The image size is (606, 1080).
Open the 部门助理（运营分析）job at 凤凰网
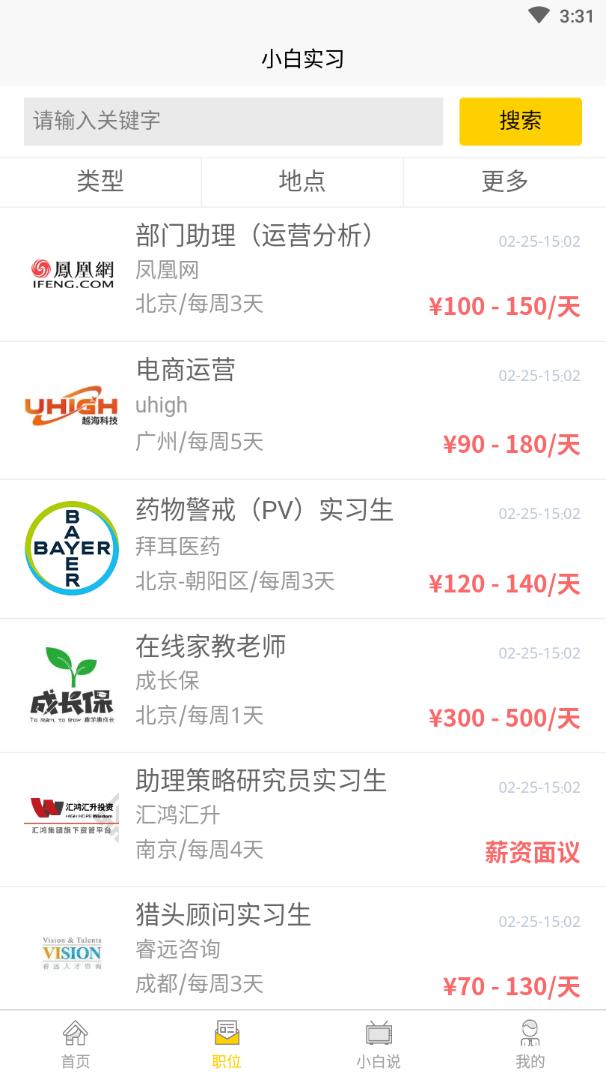click(302, 272)
